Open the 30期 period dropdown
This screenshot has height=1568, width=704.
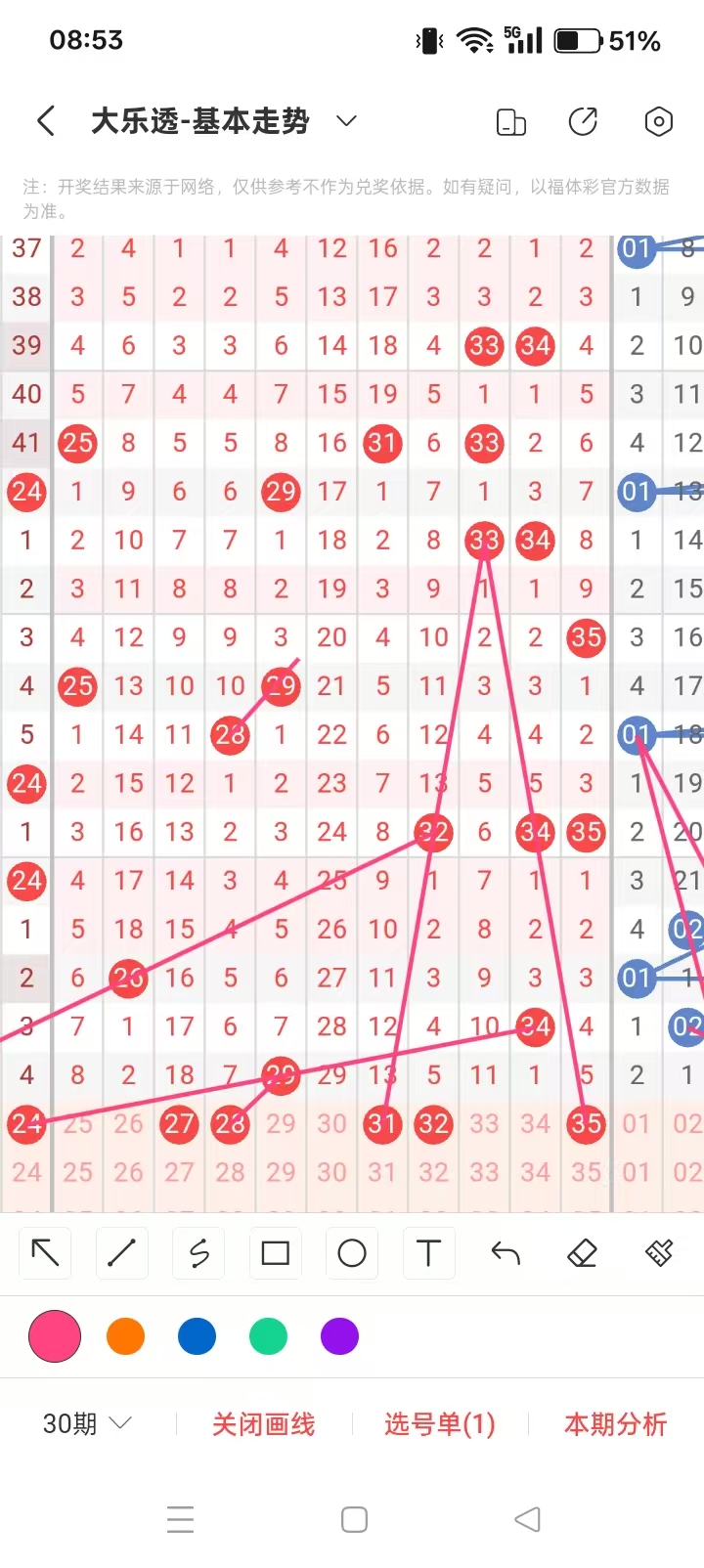[86, 1423]
